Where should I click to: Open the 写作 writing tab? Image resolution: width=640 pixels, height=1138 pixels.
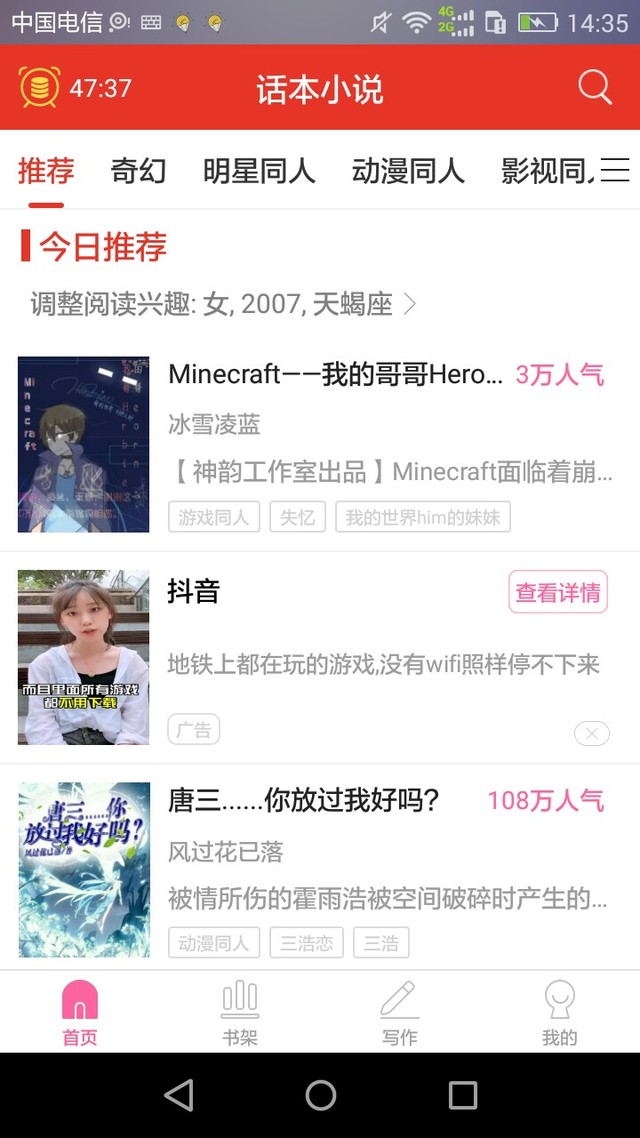[x=399, y=1013]
